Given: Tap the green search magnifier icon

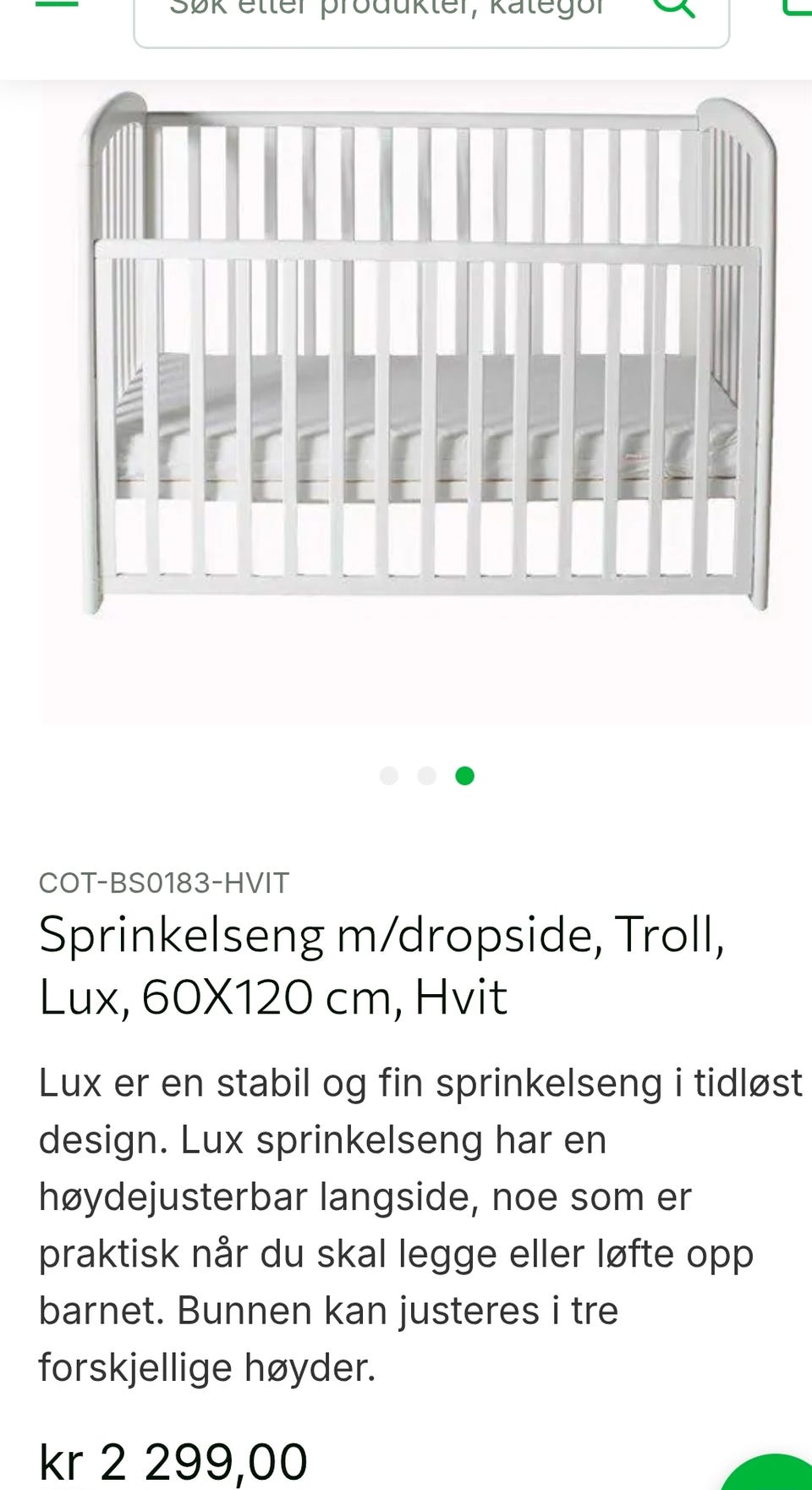Looking at the screenshot, I should coord(674,7).
